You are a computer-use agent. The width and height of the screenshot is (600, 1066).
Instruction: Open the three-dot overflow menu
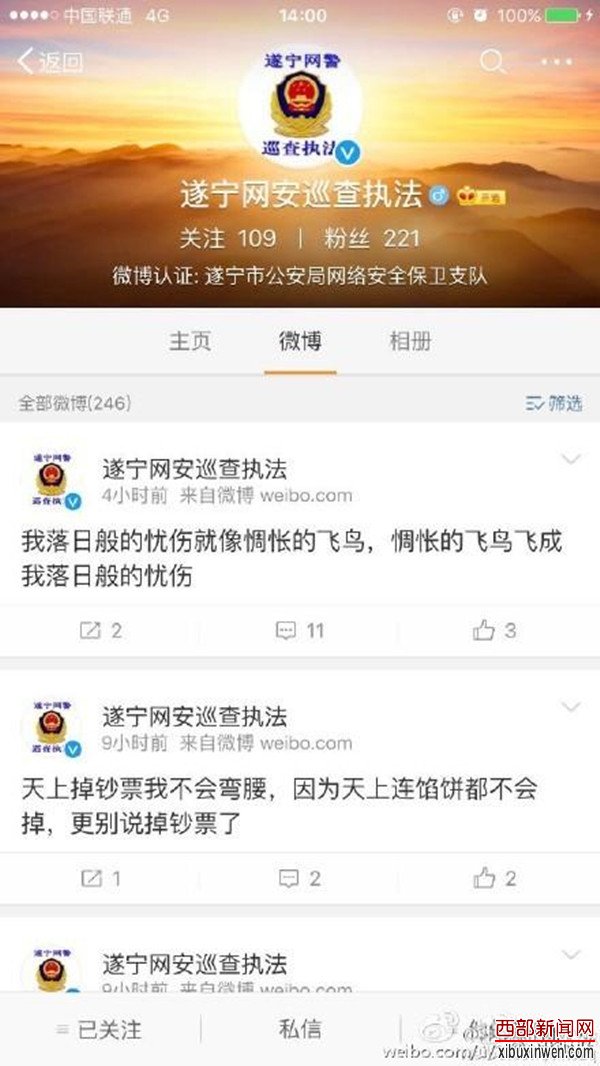pyautogui.click(x=557, y=62)
